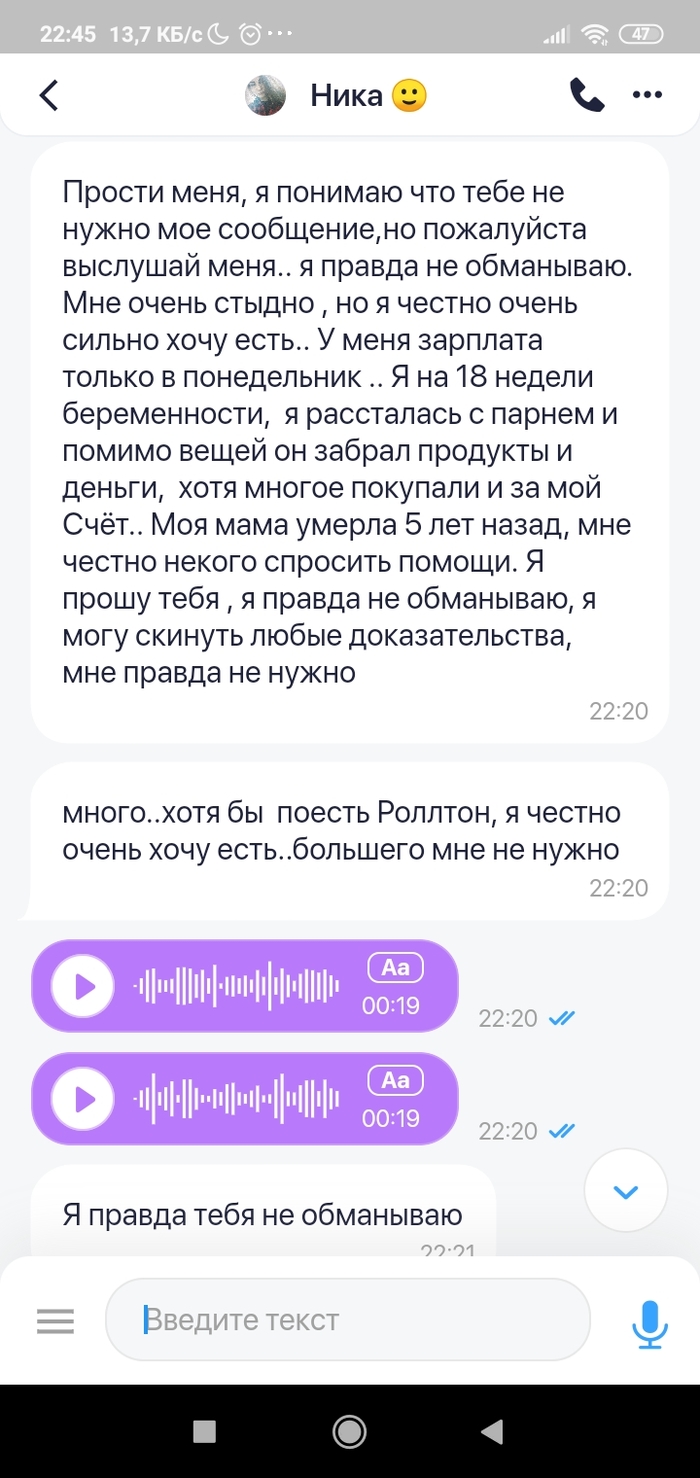Show text transcript of first voice message
This screenshot has height=1478, width=700.
tap(396, 967)
